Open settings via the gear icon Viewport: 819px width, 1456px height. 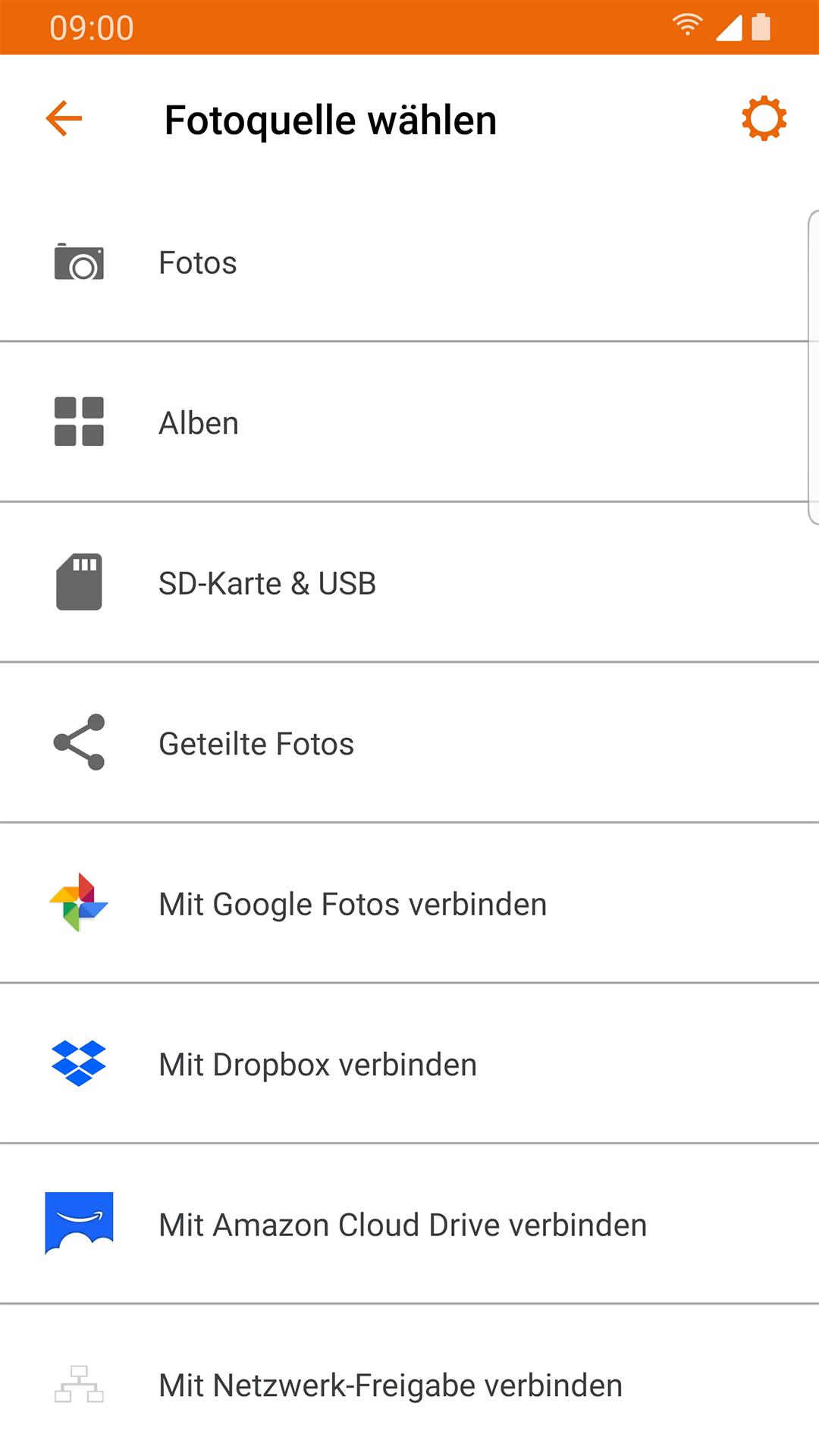click(x=764, y=118)
